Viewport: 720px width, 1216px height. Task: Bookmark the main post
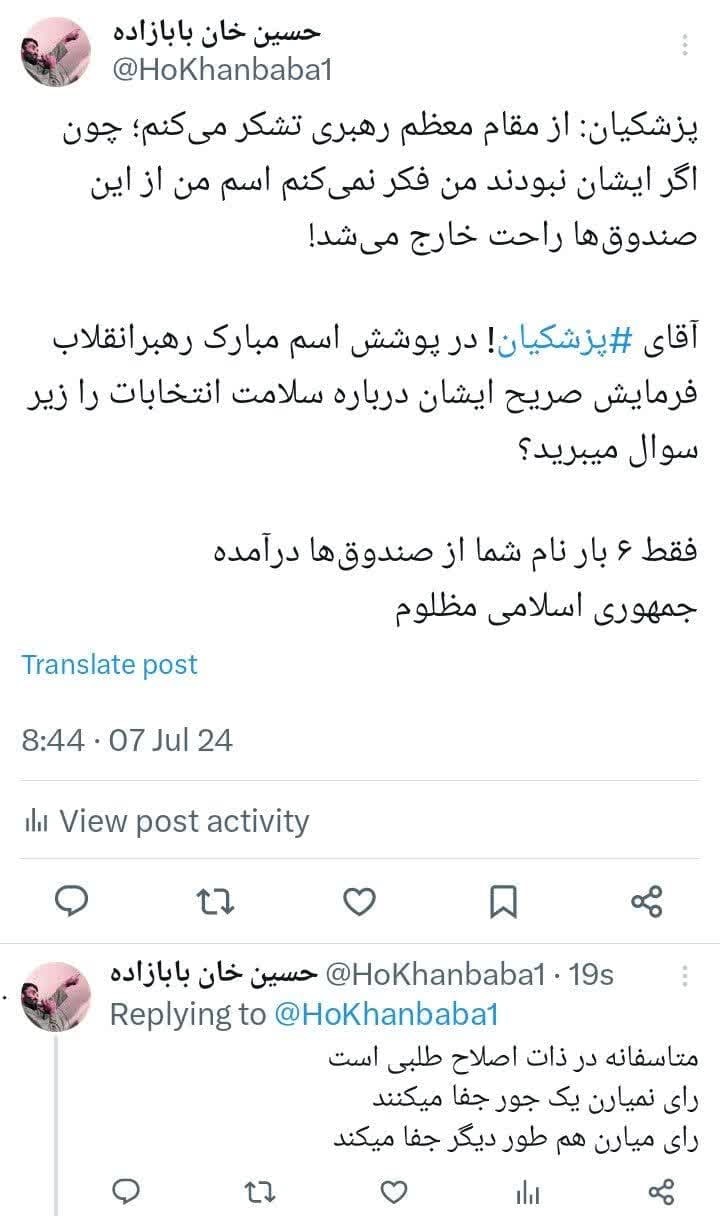pyautogui.click(x=503, y=903)
